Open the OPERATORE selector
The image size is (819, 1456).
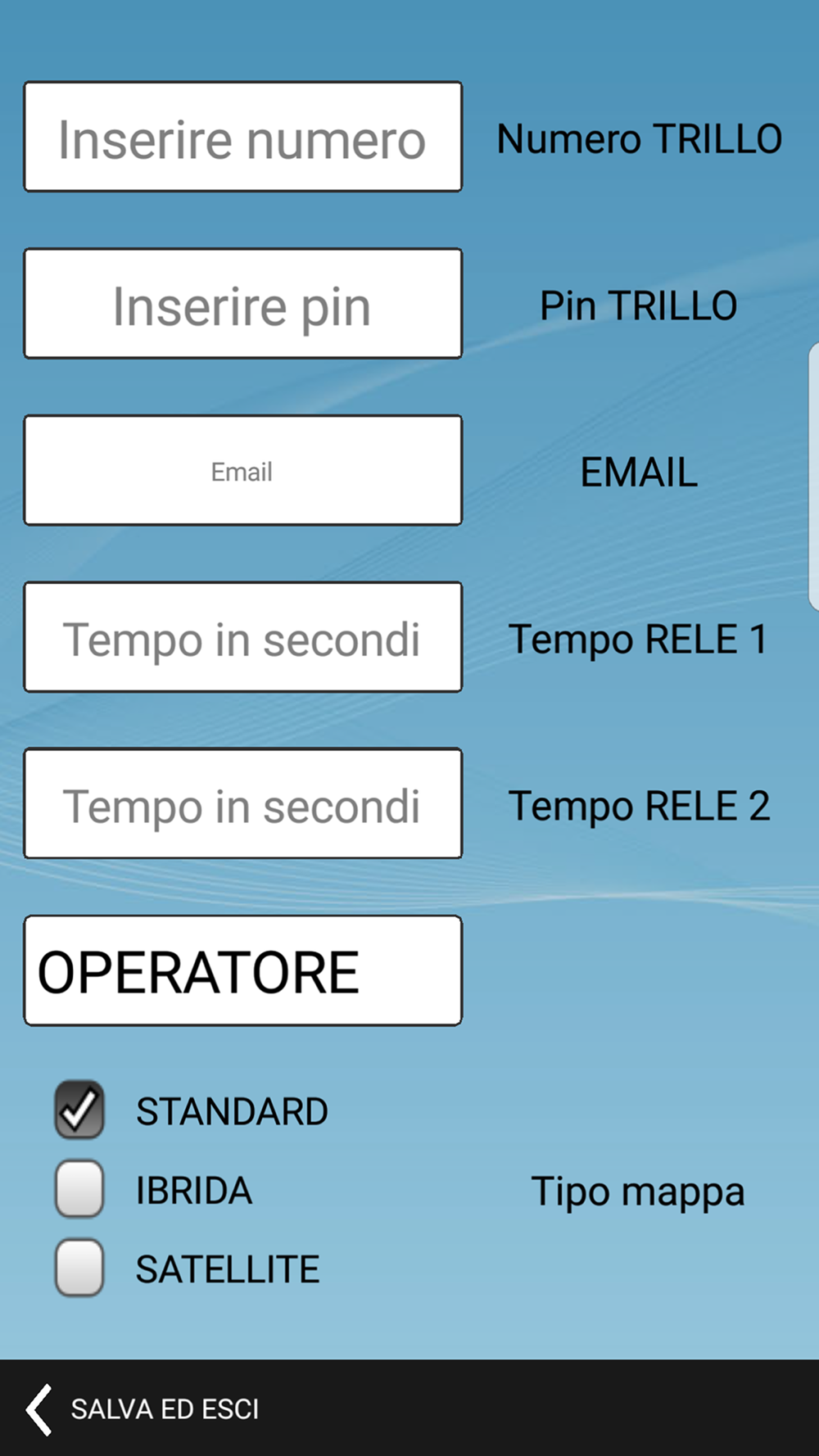point(243,970)
